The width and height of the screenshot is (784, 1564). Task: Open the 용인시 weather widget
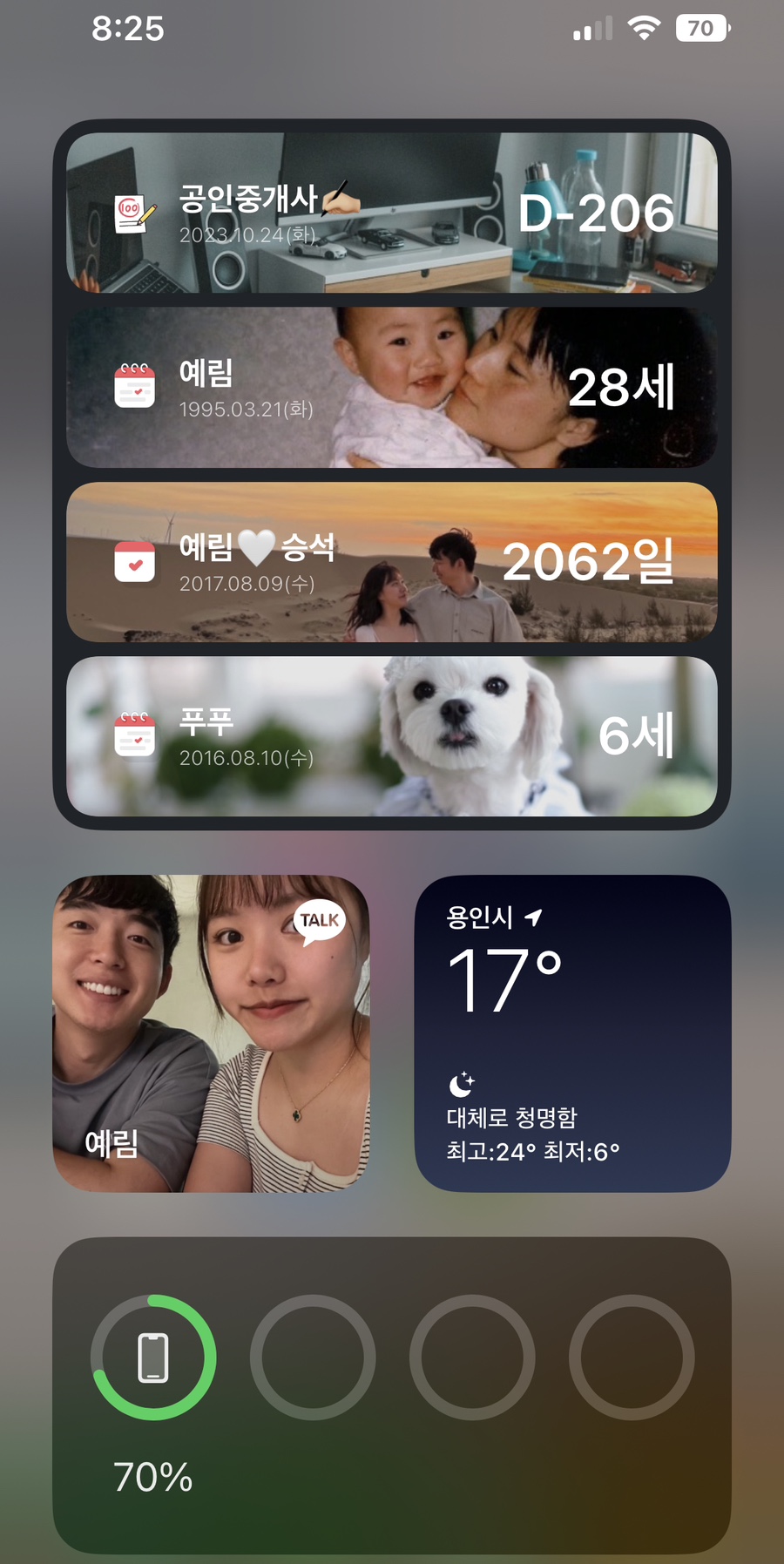[572, 1033]
